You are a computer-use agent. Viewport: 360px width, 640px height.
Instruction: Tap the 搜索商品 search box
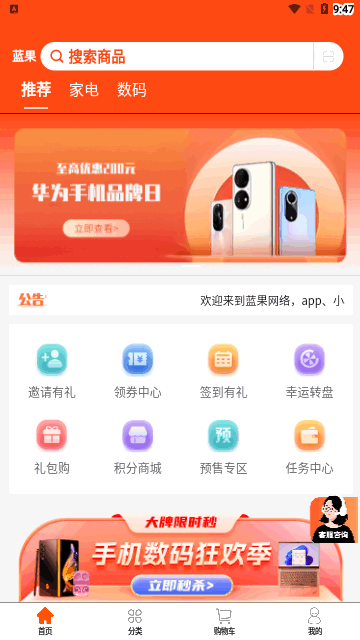pos(177,56)
